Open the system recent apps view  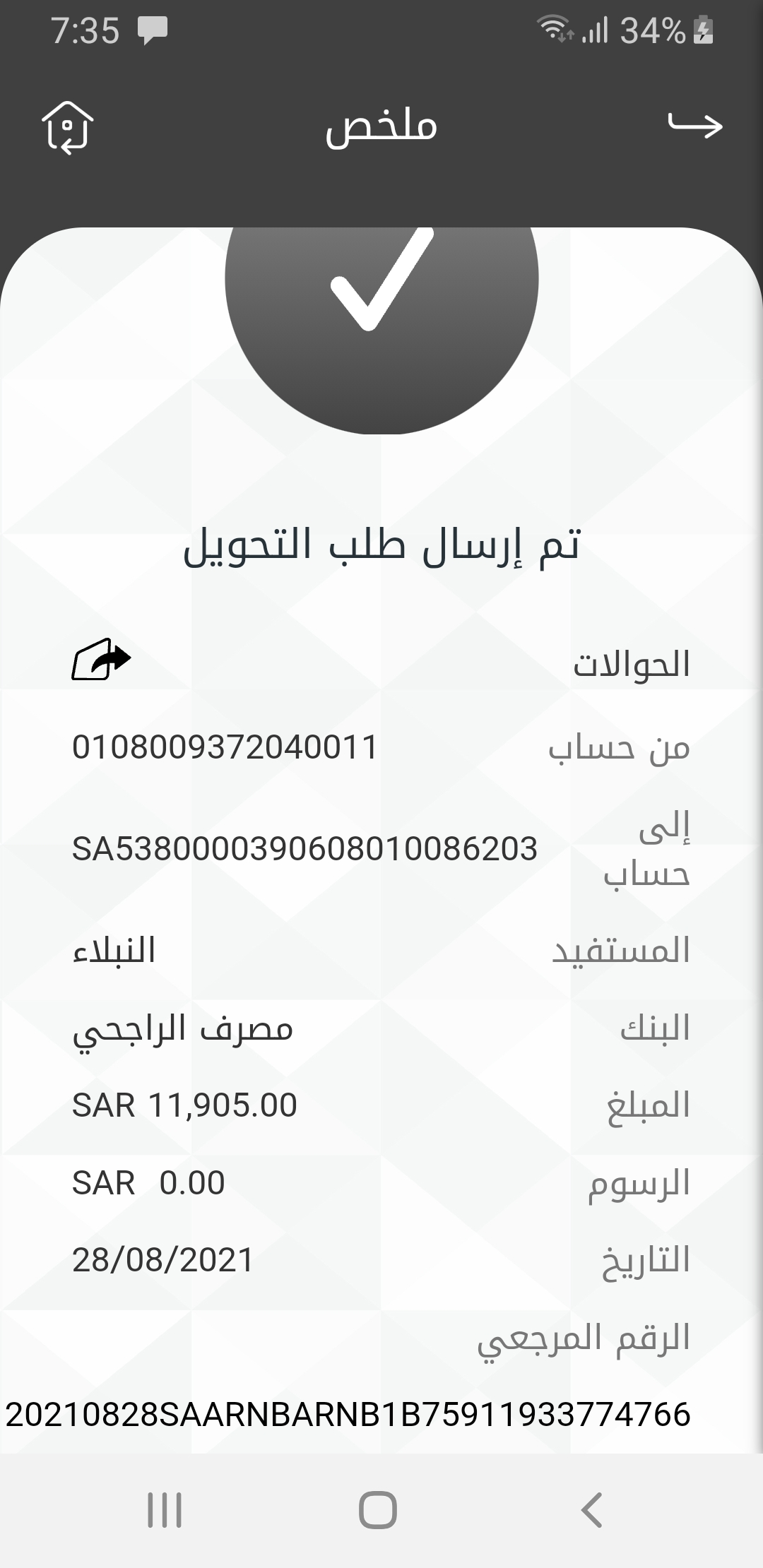point(165,1509)
